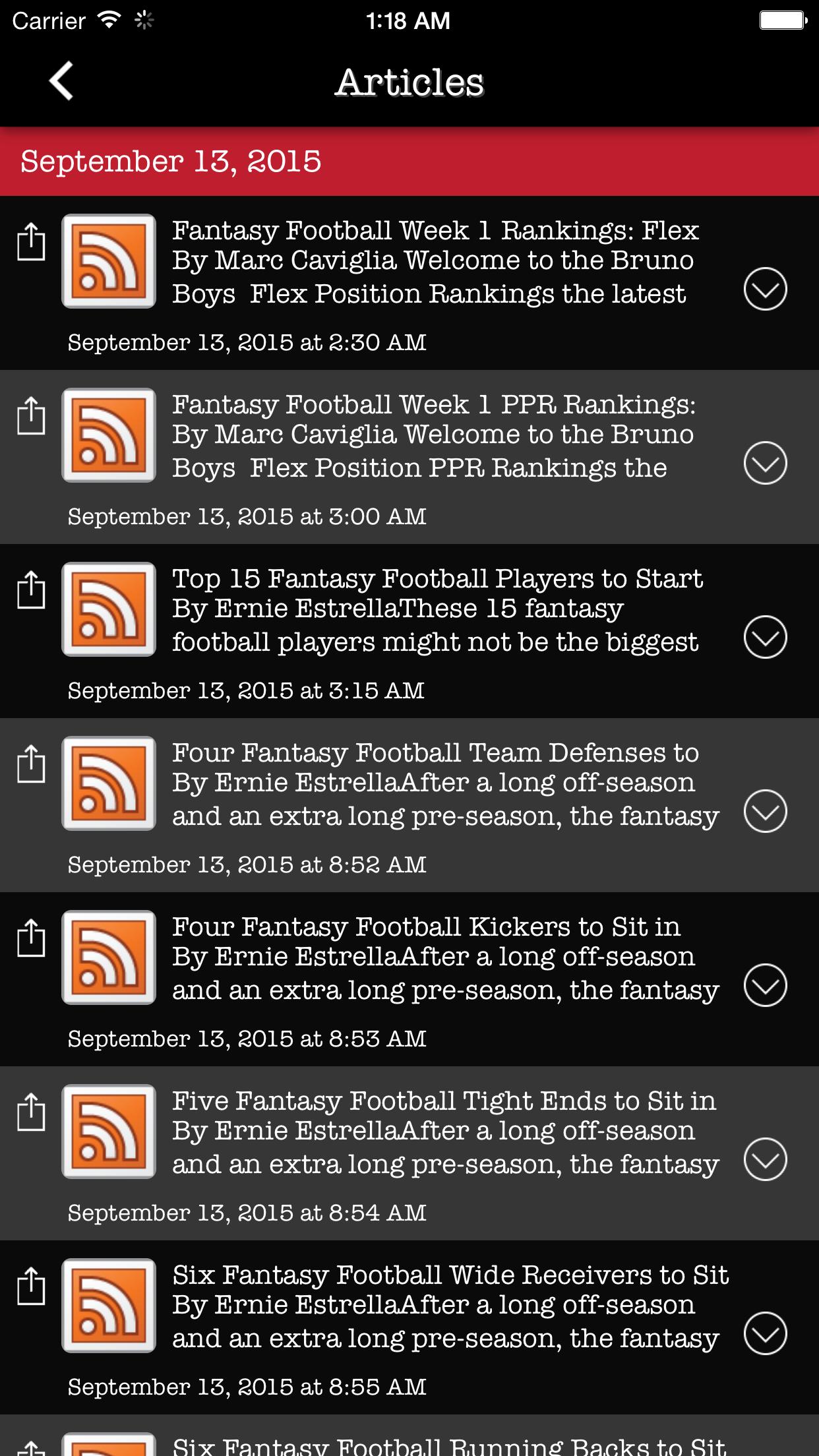Image resolution: width=819 pixels, height=1456 pixels.
Task: Open Five Fantasy Football Tight Ends to Sit
Action: (x=435, y=1132)
